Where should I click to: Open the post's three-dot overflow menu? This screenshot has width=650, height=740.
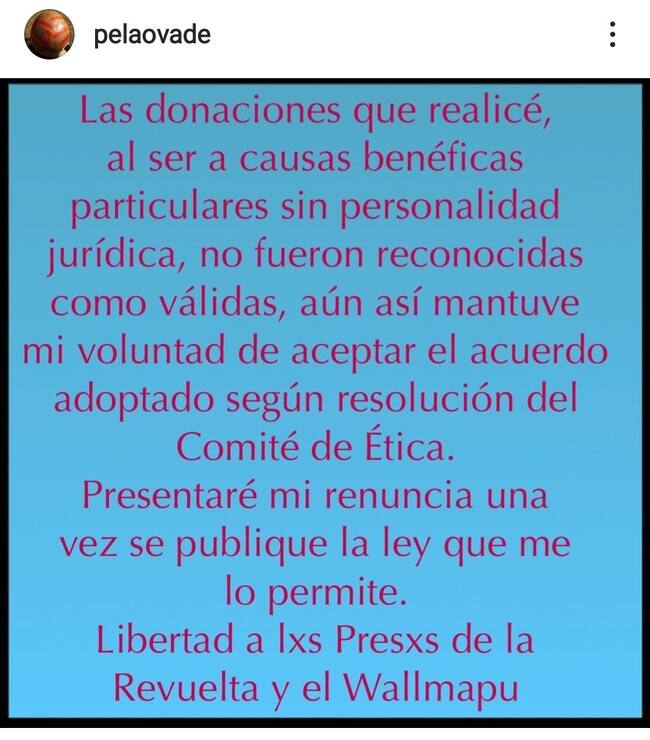coord(612,36)
